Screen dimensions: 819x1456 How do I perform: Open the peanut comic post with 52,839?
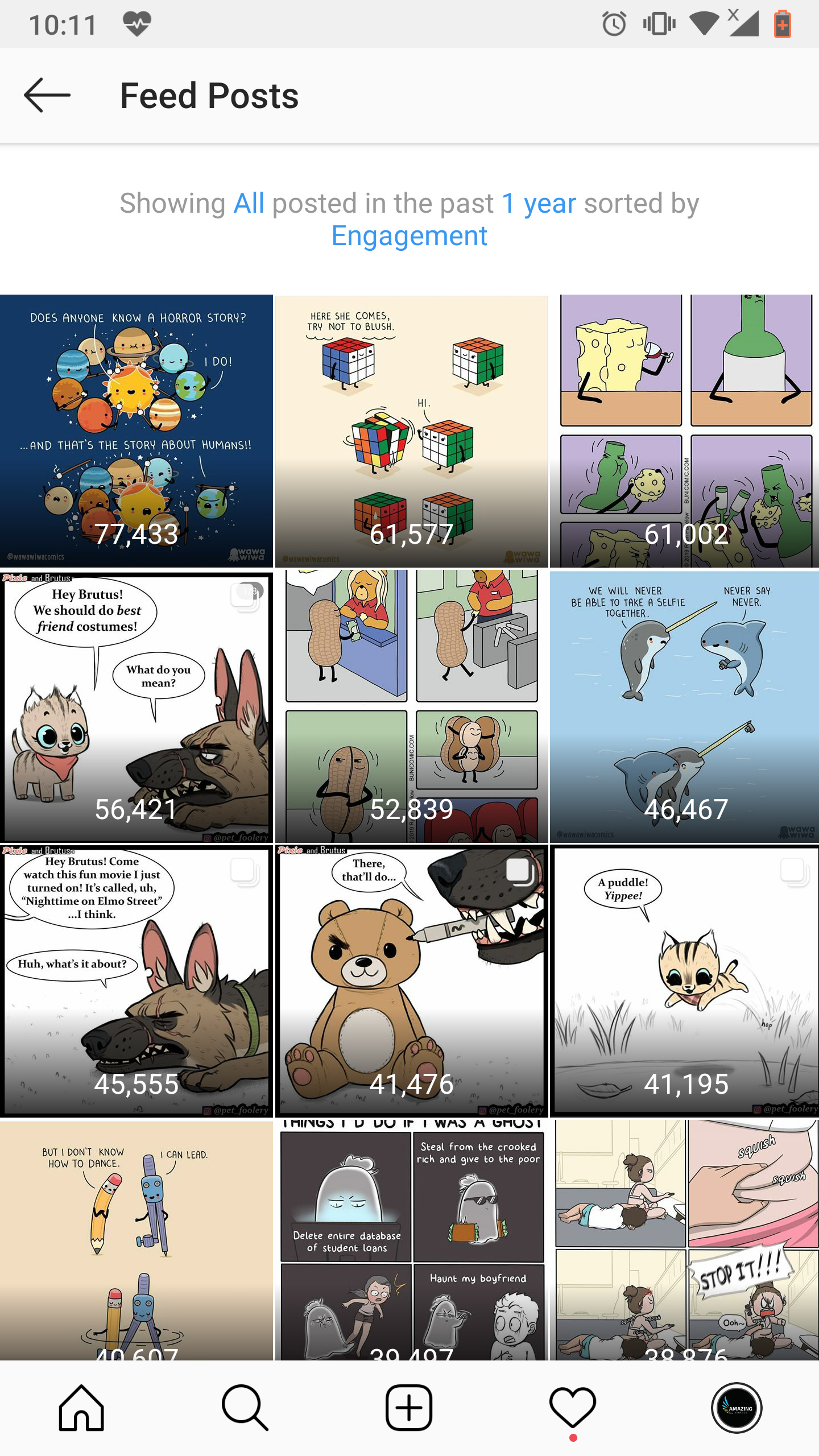[412, 706]
